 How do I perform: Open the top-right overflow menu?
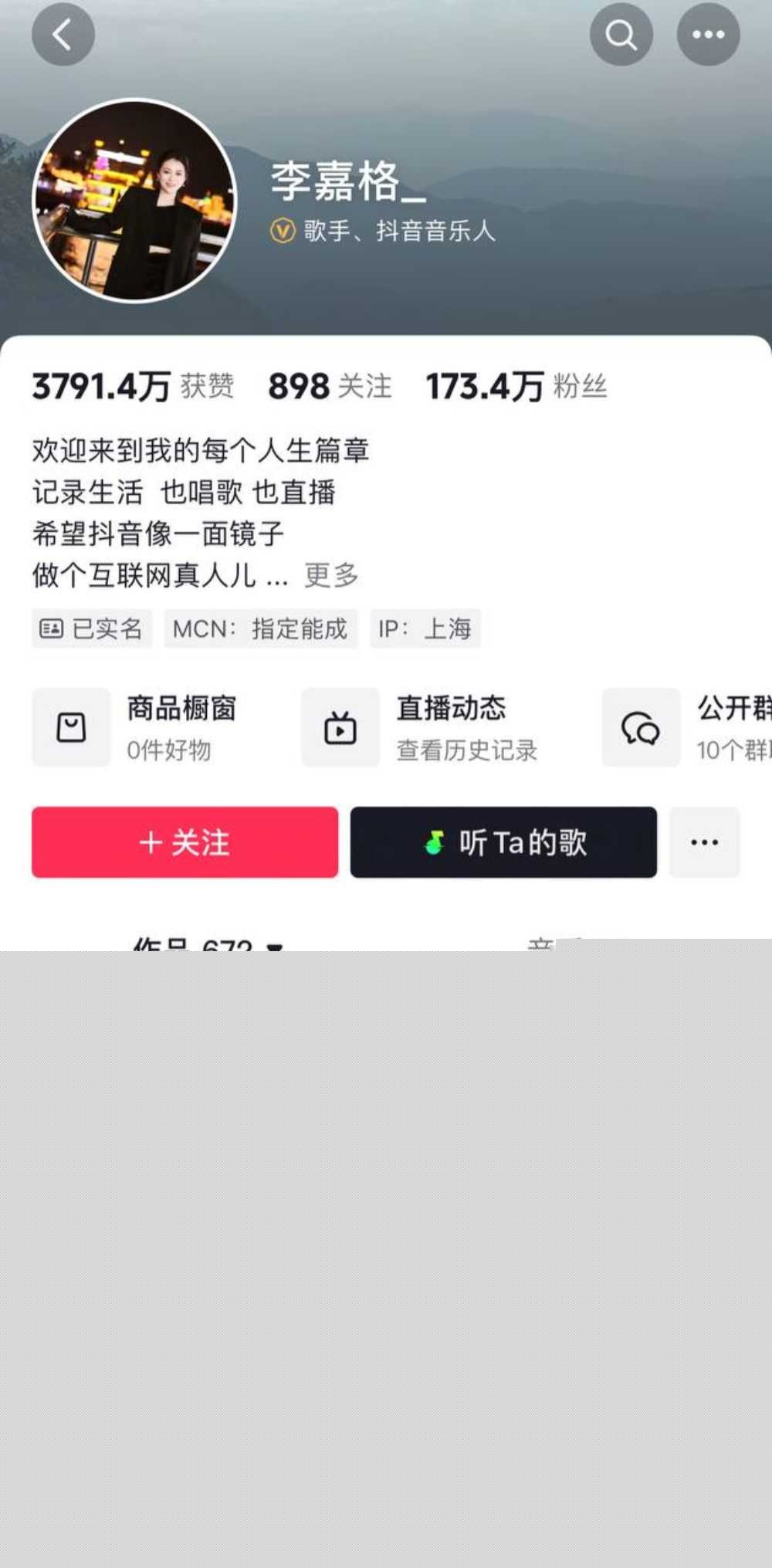(708, 35)
